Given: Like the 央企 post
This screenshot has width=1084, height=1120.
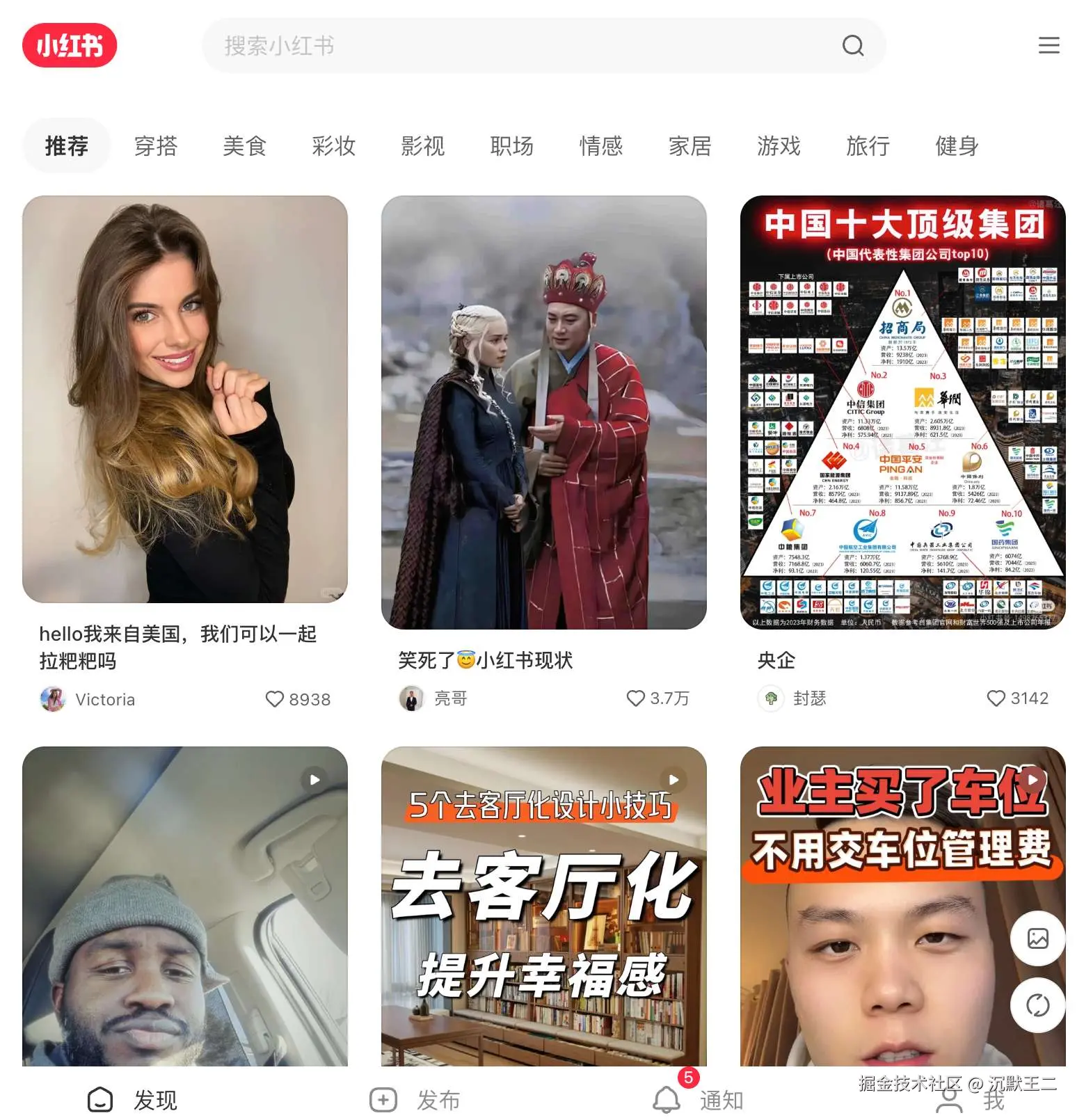Looking at the screenshot, I should pos(996,698).
